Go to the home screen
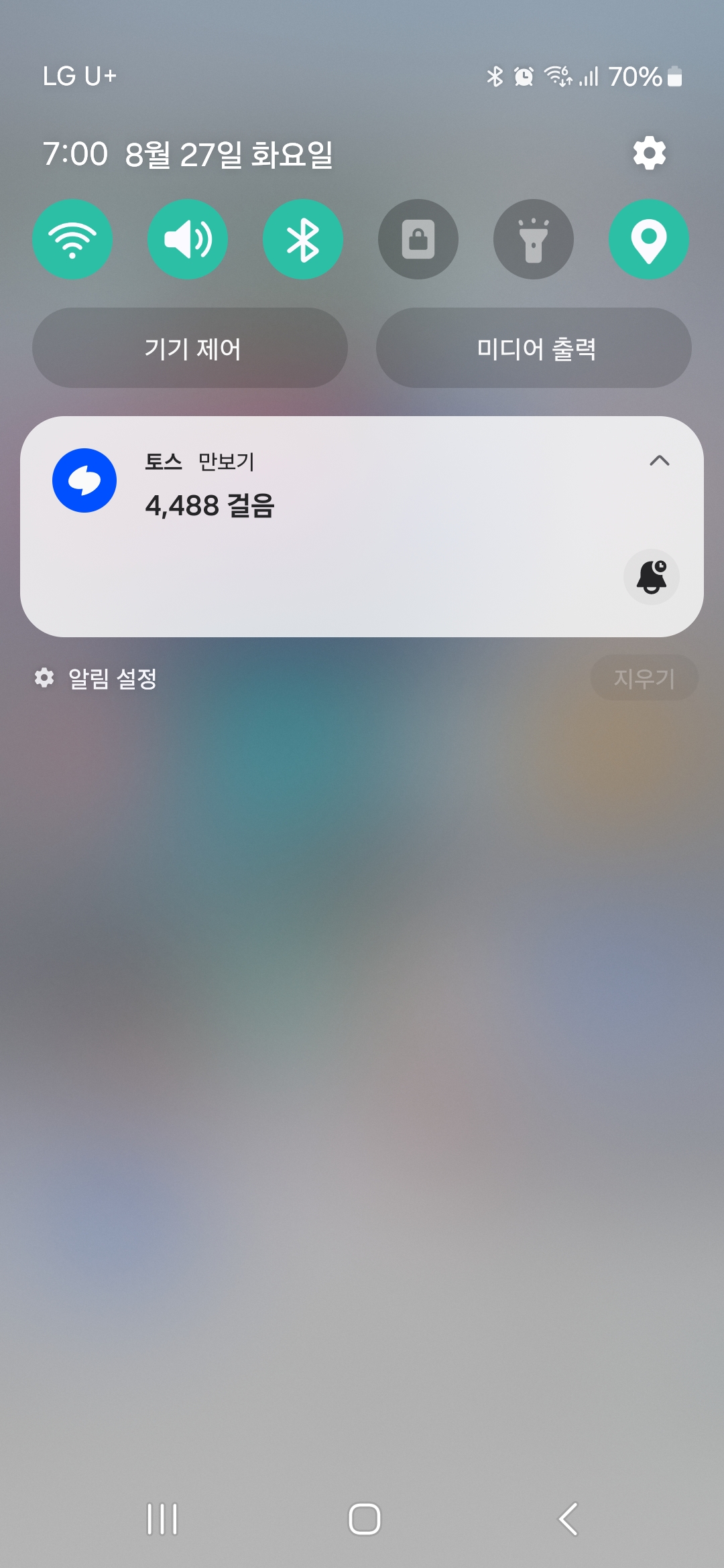This screenshot has width=724, height=1568. pos(364,1518)
